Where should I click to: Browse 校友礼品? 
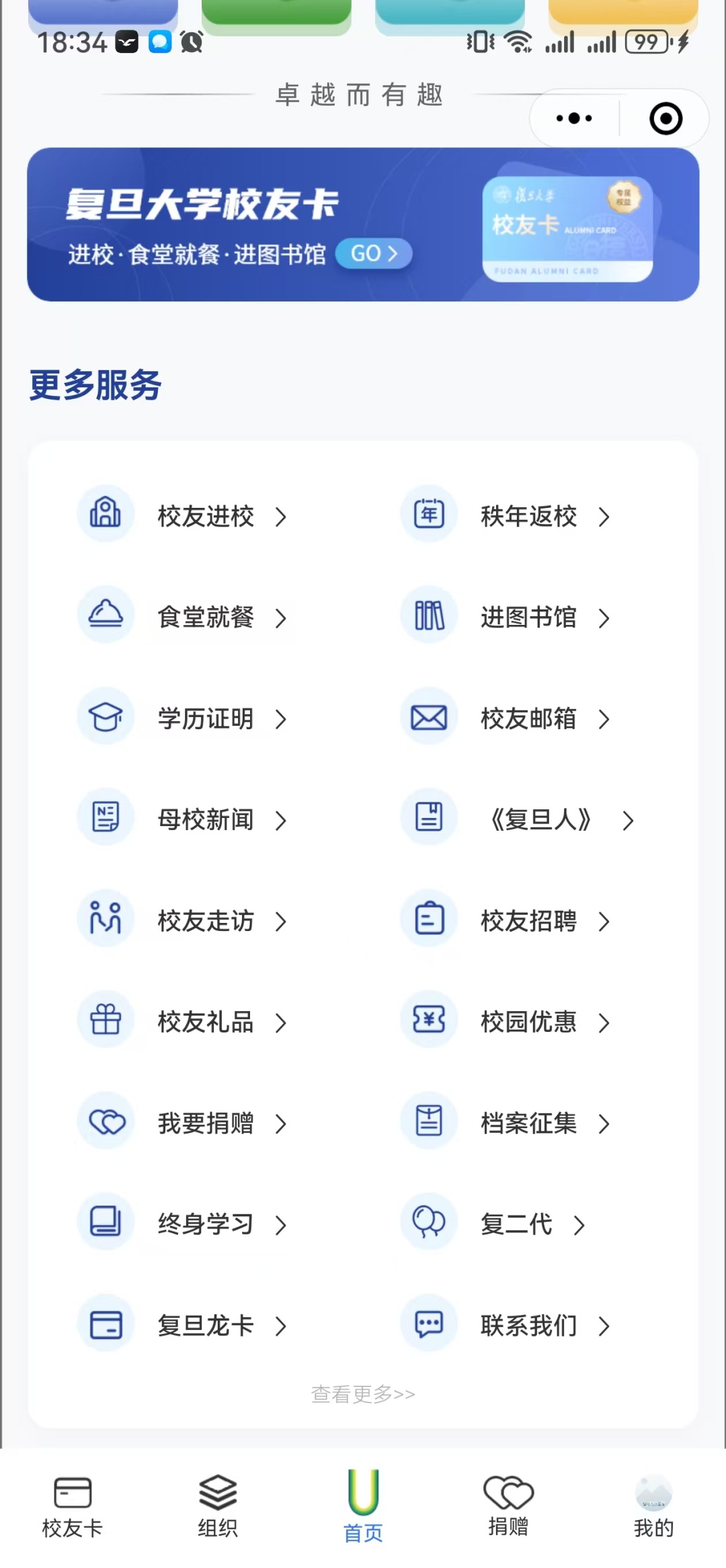pos(206,1022)
